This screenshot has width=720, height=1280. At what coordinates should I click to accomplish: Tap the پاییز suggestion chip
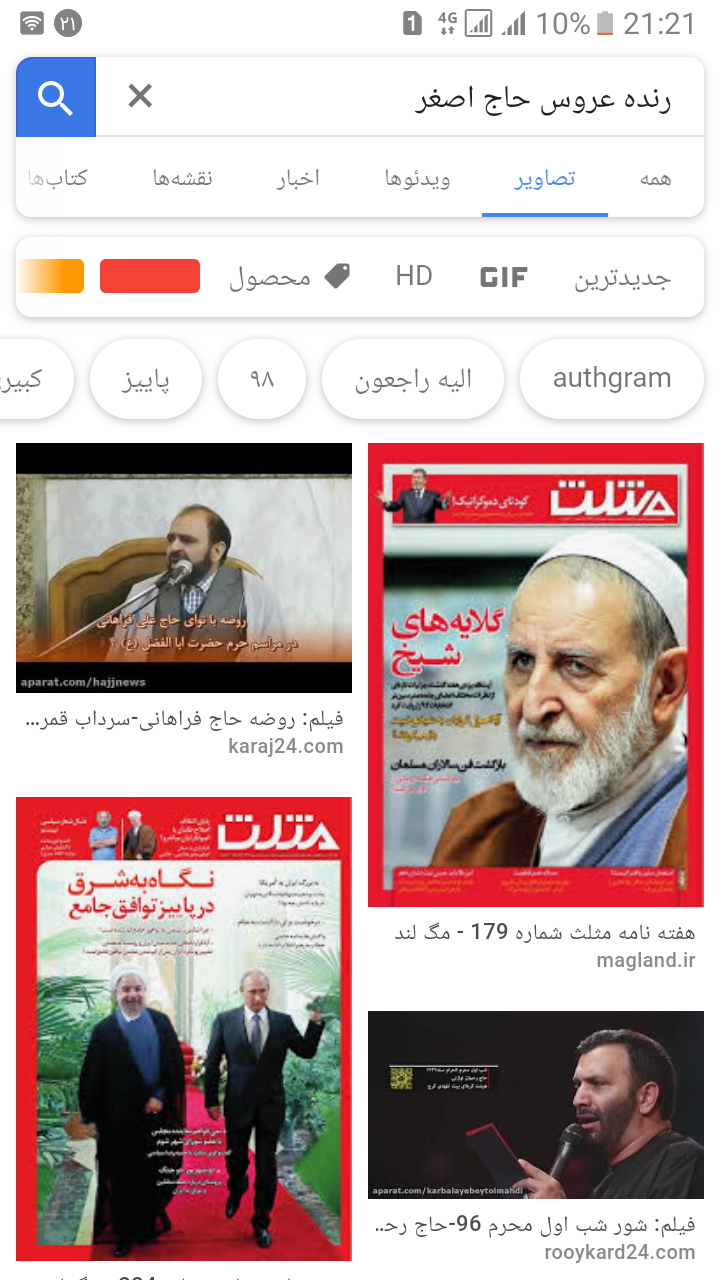[x=146, y=380]
